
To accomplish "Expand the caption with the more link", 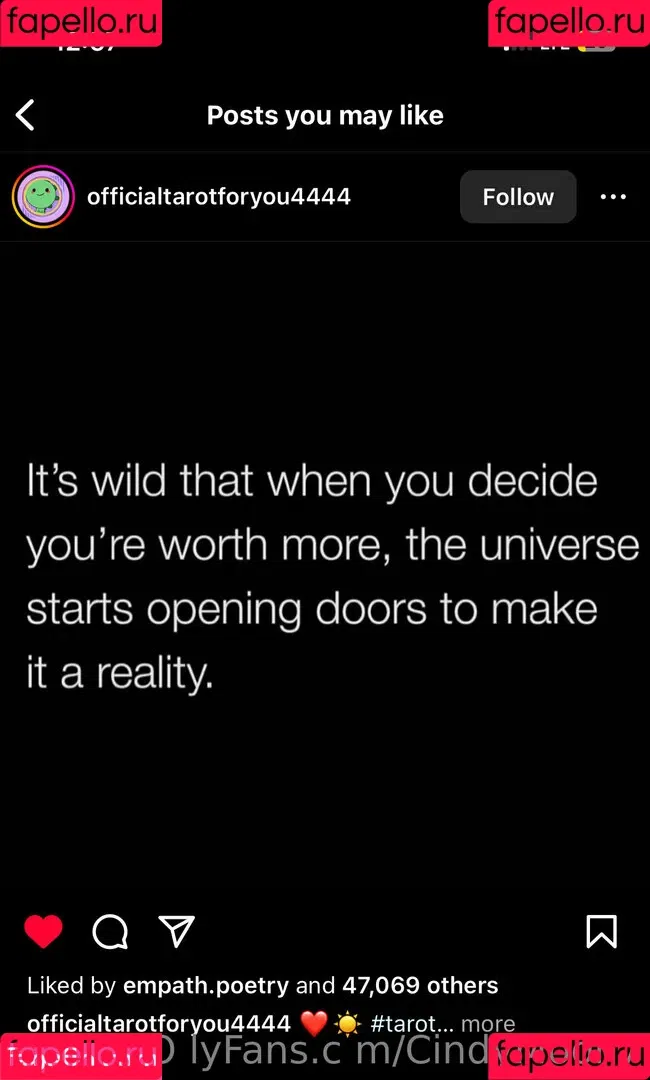I will click(x=488, y=1024).
